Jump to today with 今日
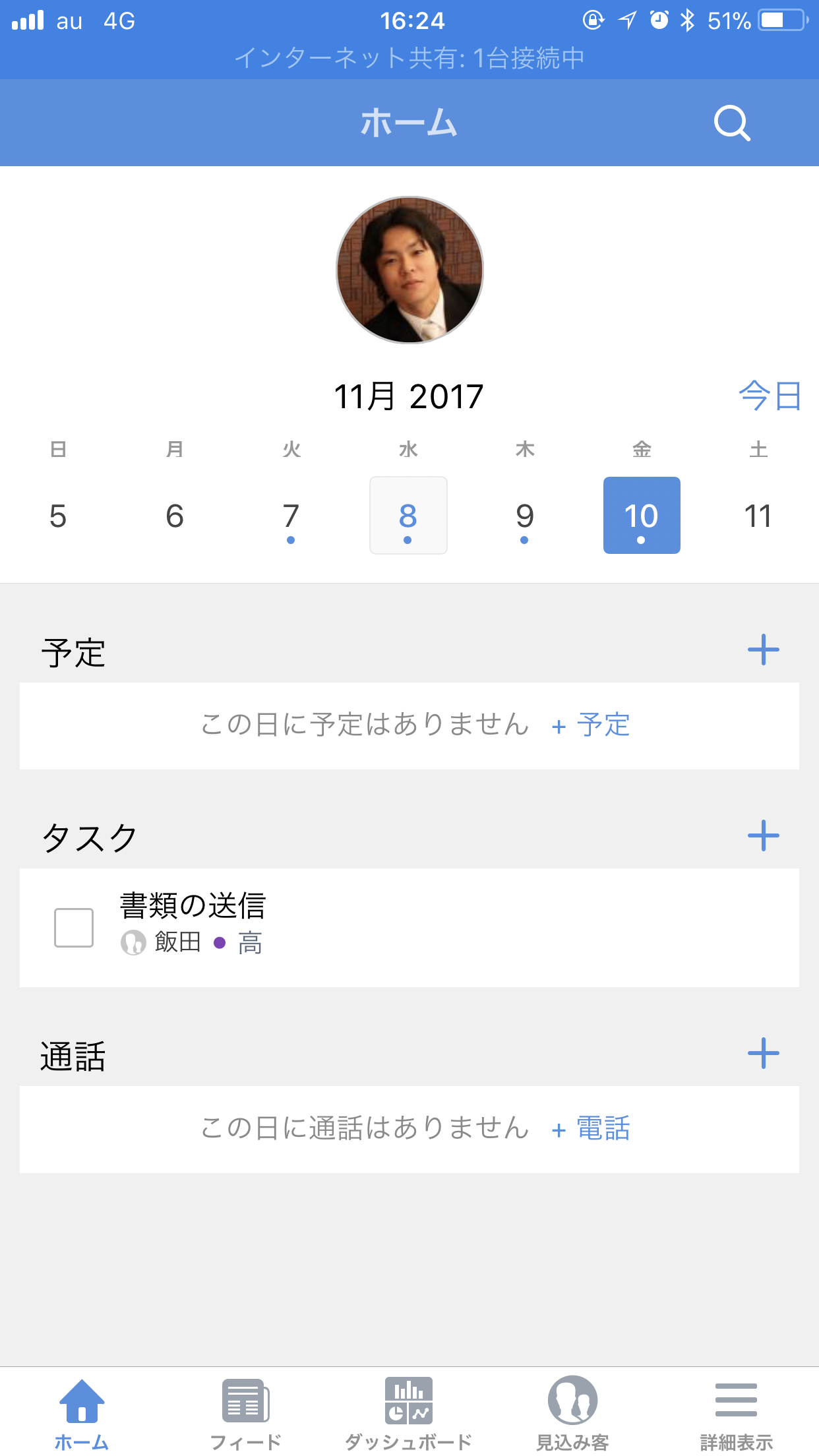Viewport: 819px width, 1456px height. point(770,396)
